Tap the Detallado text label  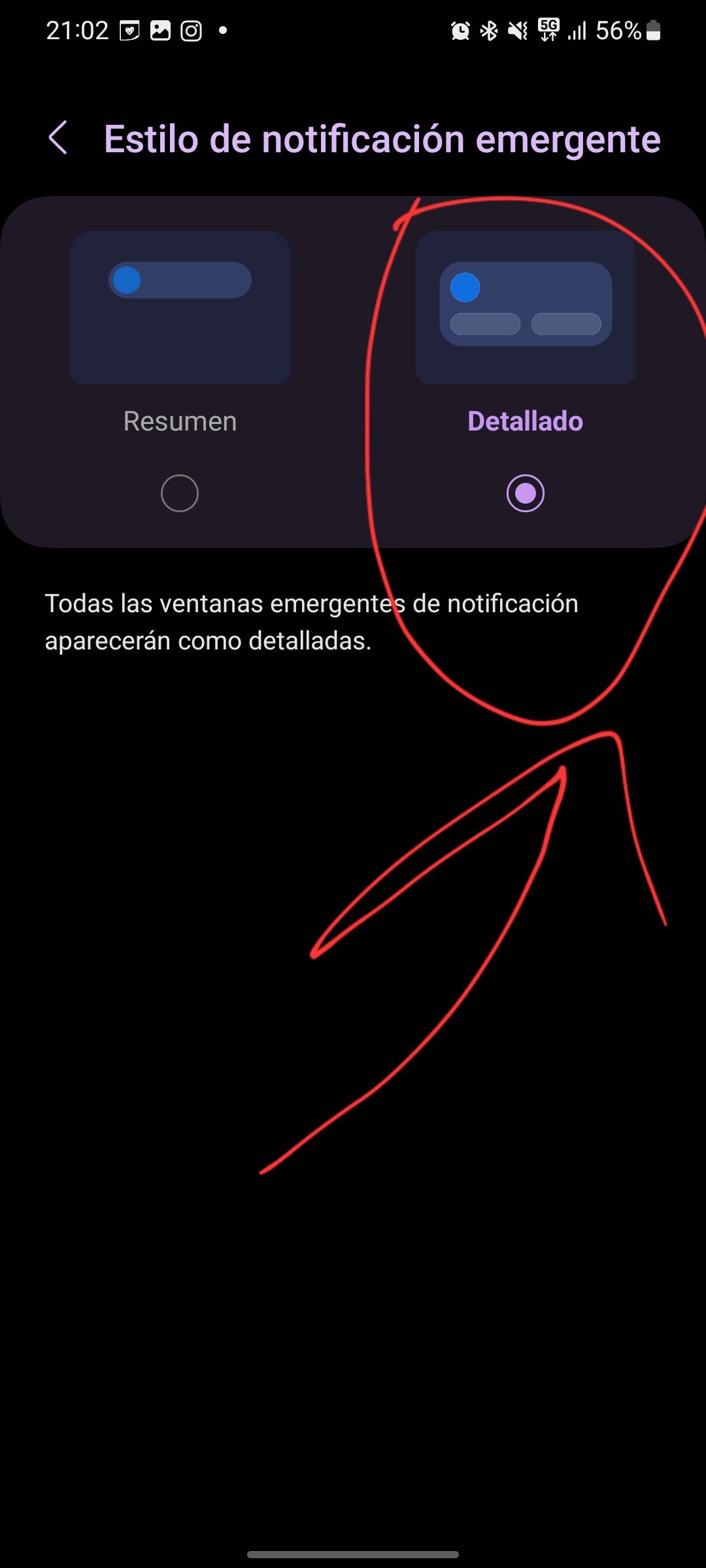pyautogui.click(x=525, y=422)
